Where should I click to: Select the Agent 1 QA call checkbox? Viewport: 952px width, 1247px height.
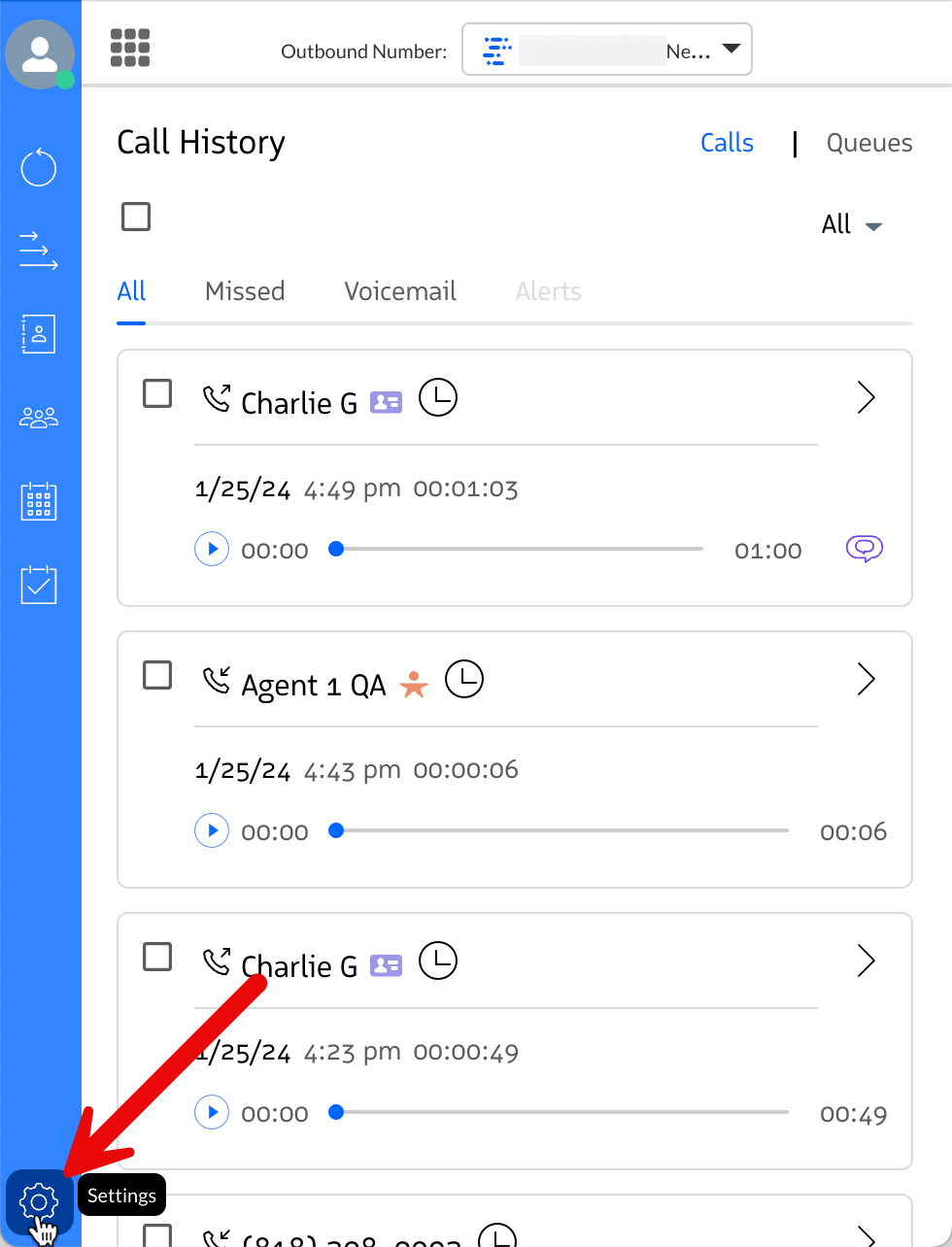[x=157, y=675]
